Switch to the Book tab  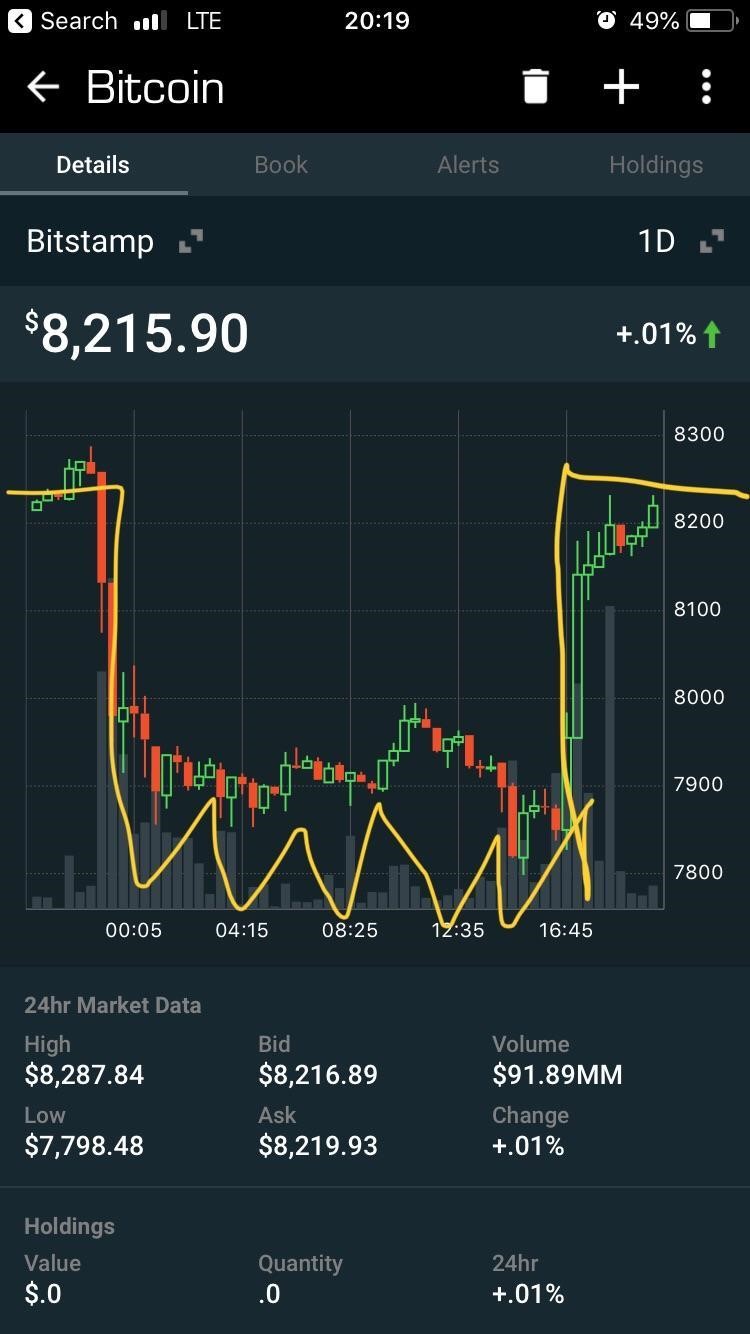pos(281,165)
